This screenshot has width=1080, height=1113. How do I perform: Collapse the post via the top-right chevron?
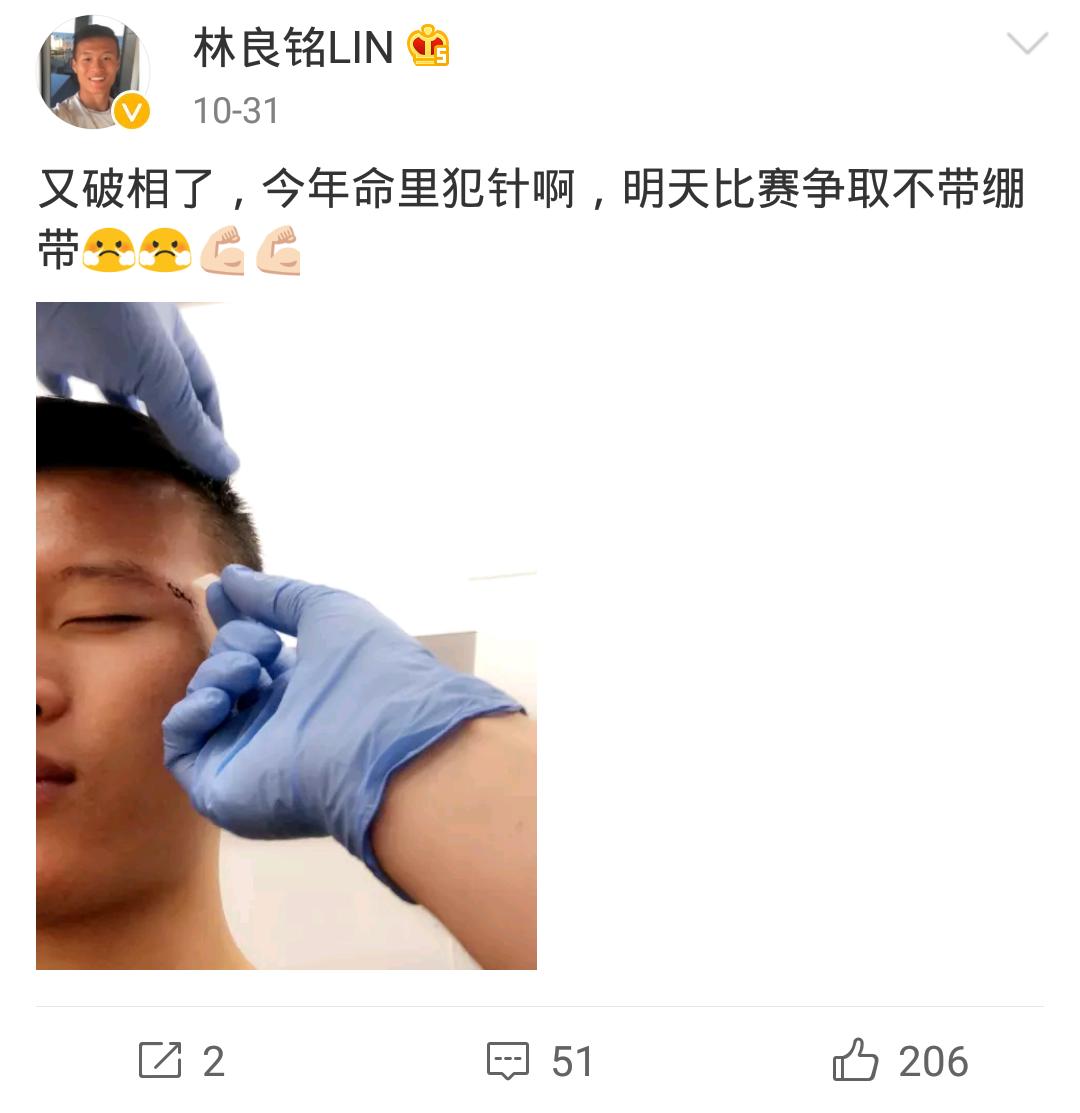(x=1026, y=45)
